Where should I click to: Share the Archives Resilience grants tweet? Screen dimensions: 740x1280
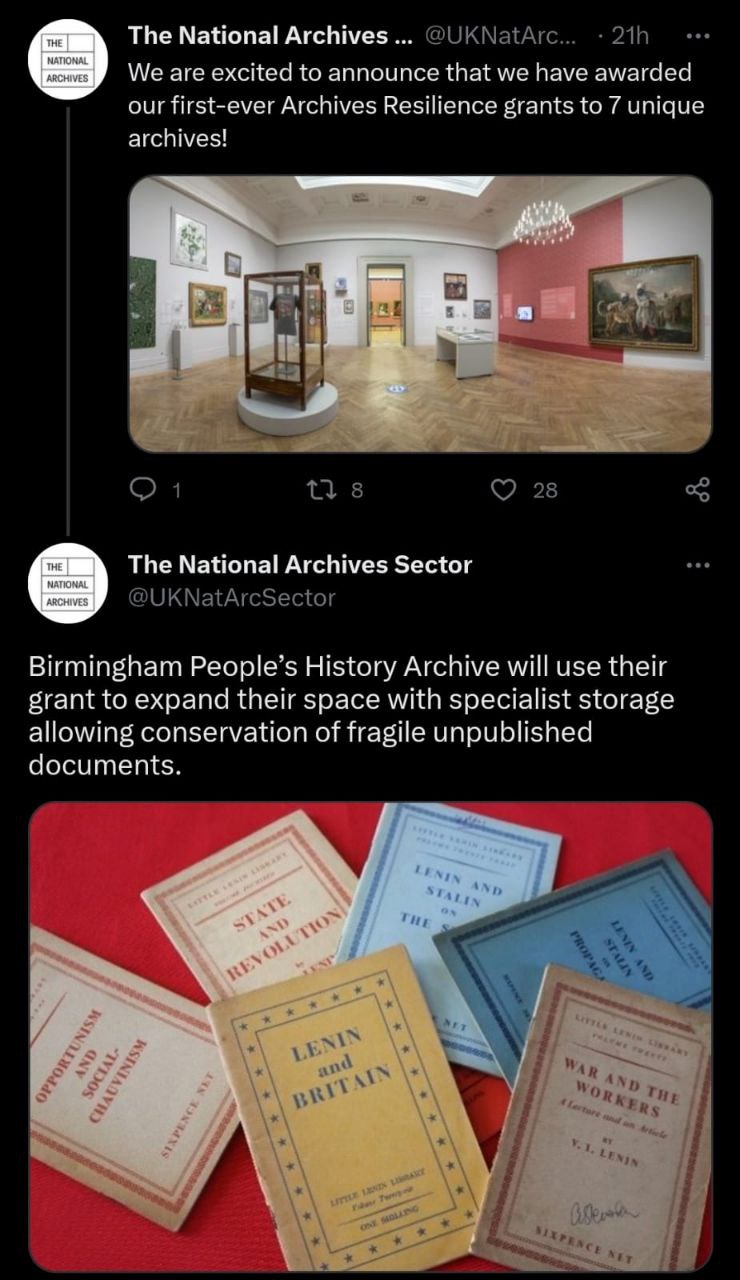coord(696,489)
